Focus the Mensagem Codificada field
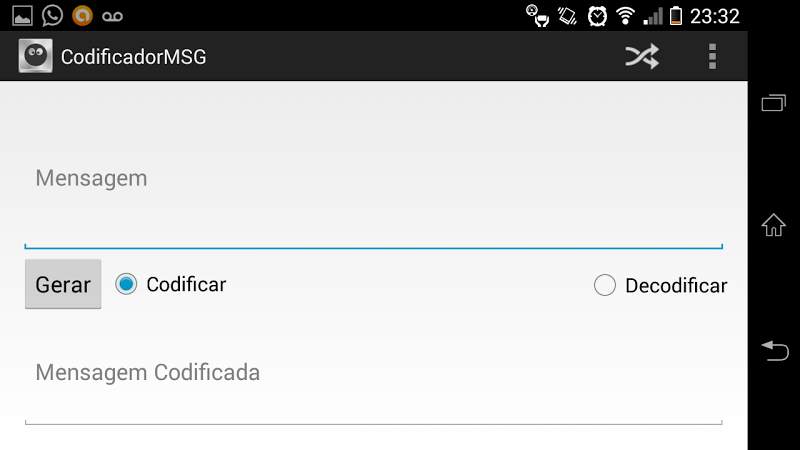The image size is (800, 450). pyautogui.click(x=373, y=388)
